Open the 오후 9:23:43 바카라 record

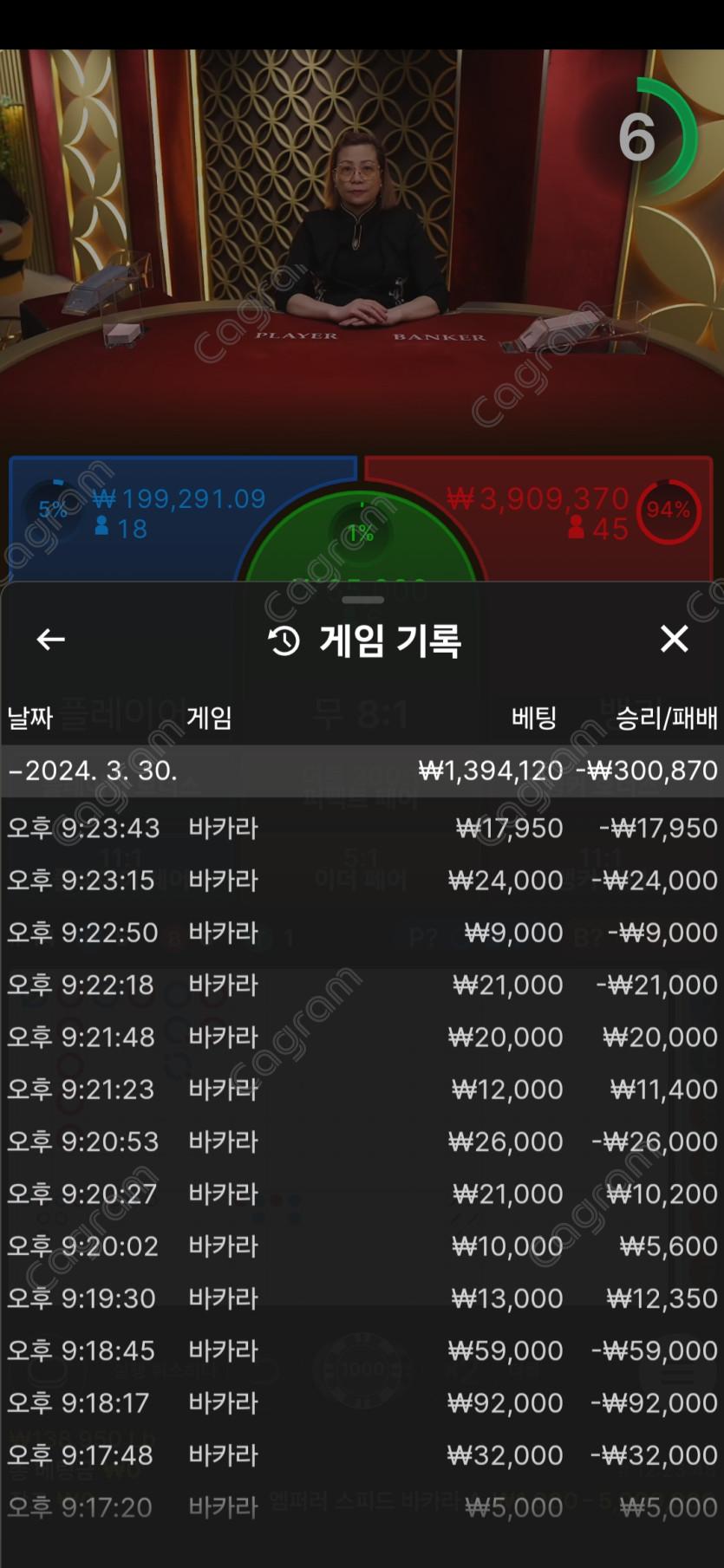tap(362, 828)
